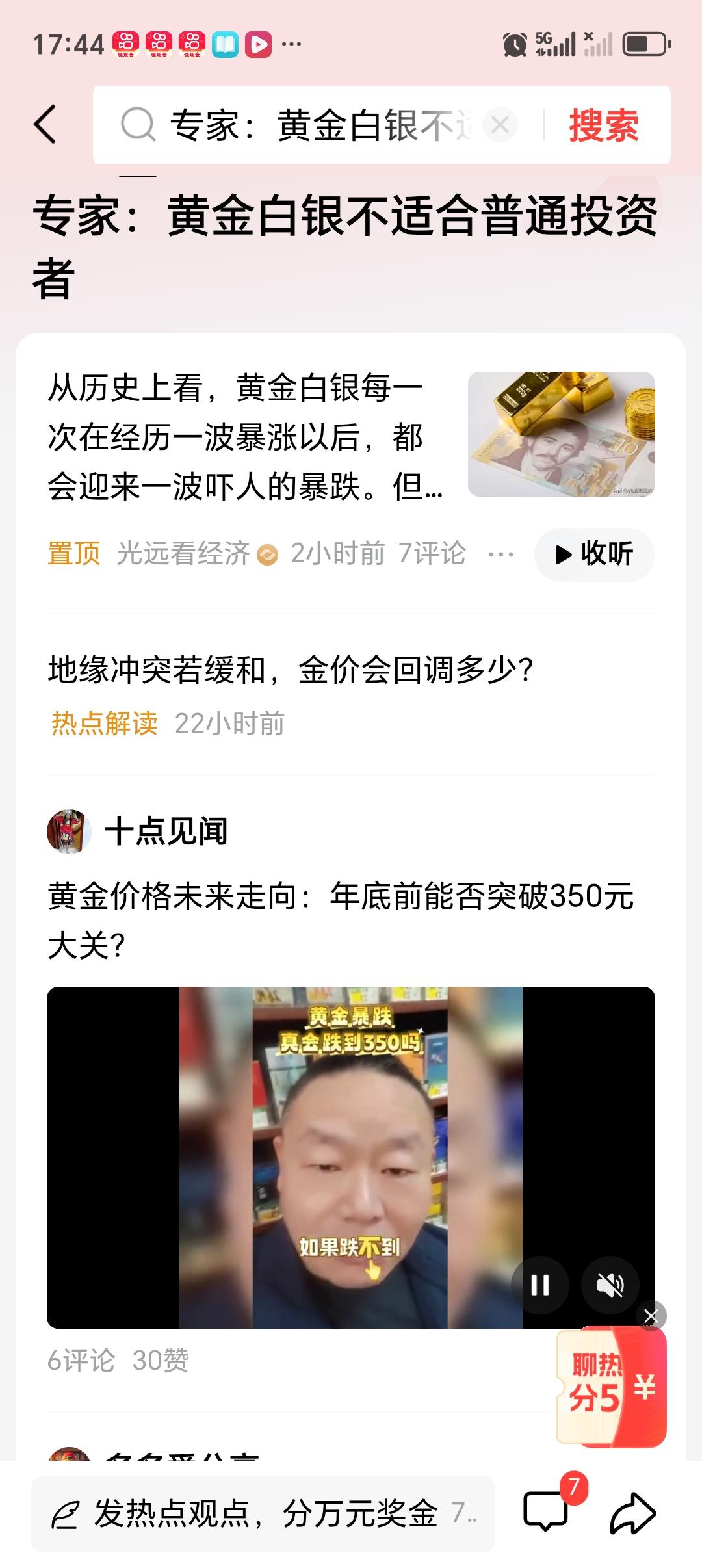This screenshot has width=702, height=1568.
Task: Start audio playback with the 收听 button
Action: (593, 555)
